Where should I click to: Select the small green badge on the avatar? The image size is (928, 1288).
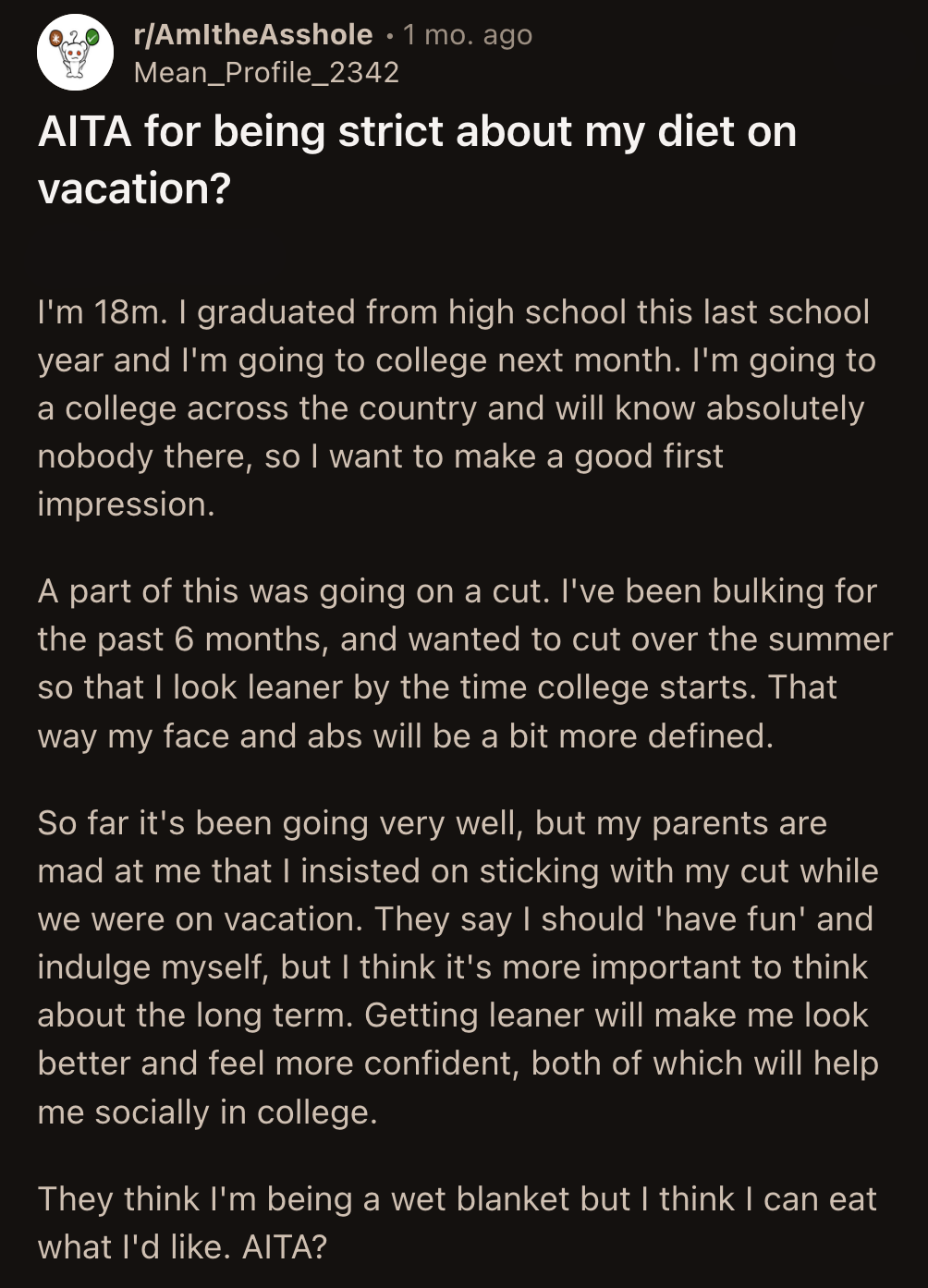[x=92, y=37]
